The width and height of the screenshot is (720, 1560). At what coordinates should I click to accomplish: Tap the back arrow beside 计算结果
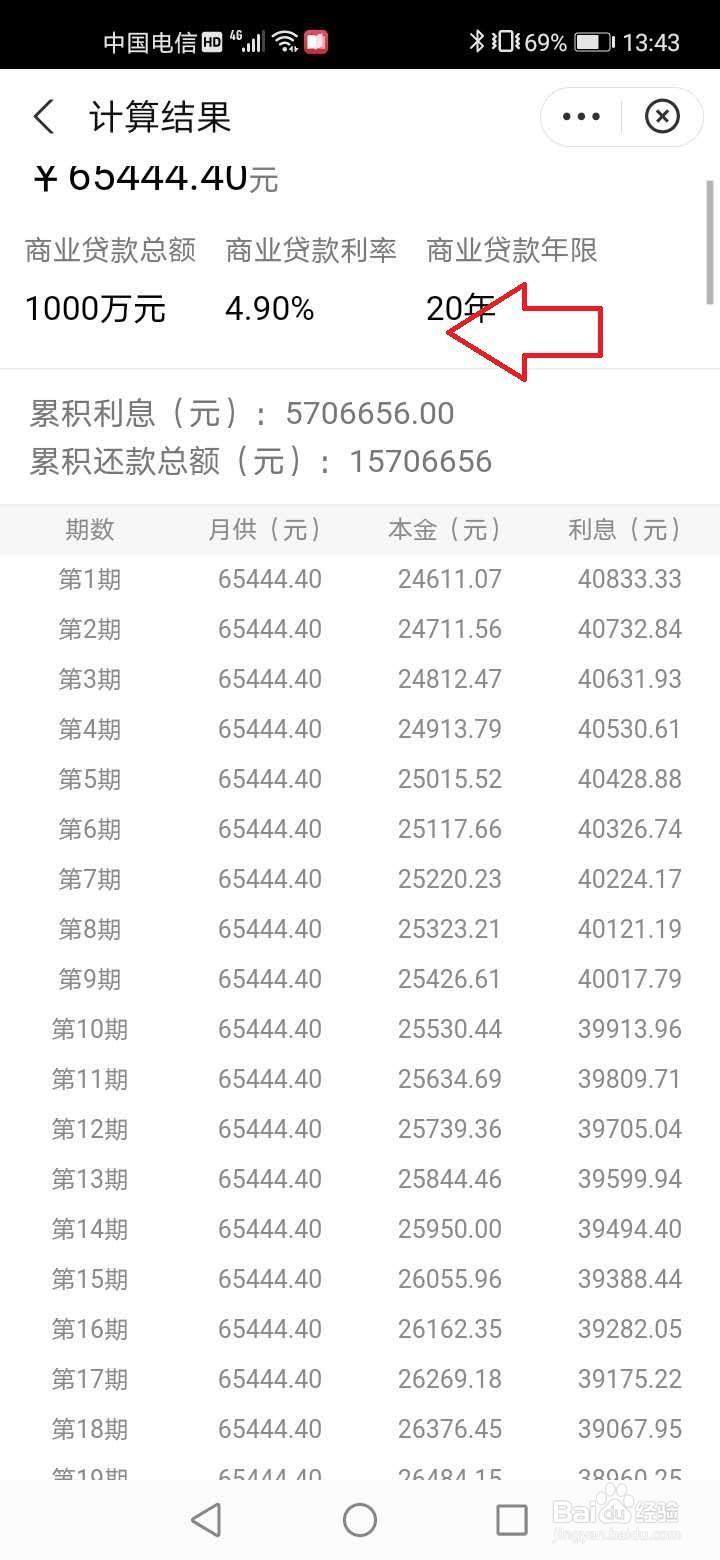pos(42,117)
